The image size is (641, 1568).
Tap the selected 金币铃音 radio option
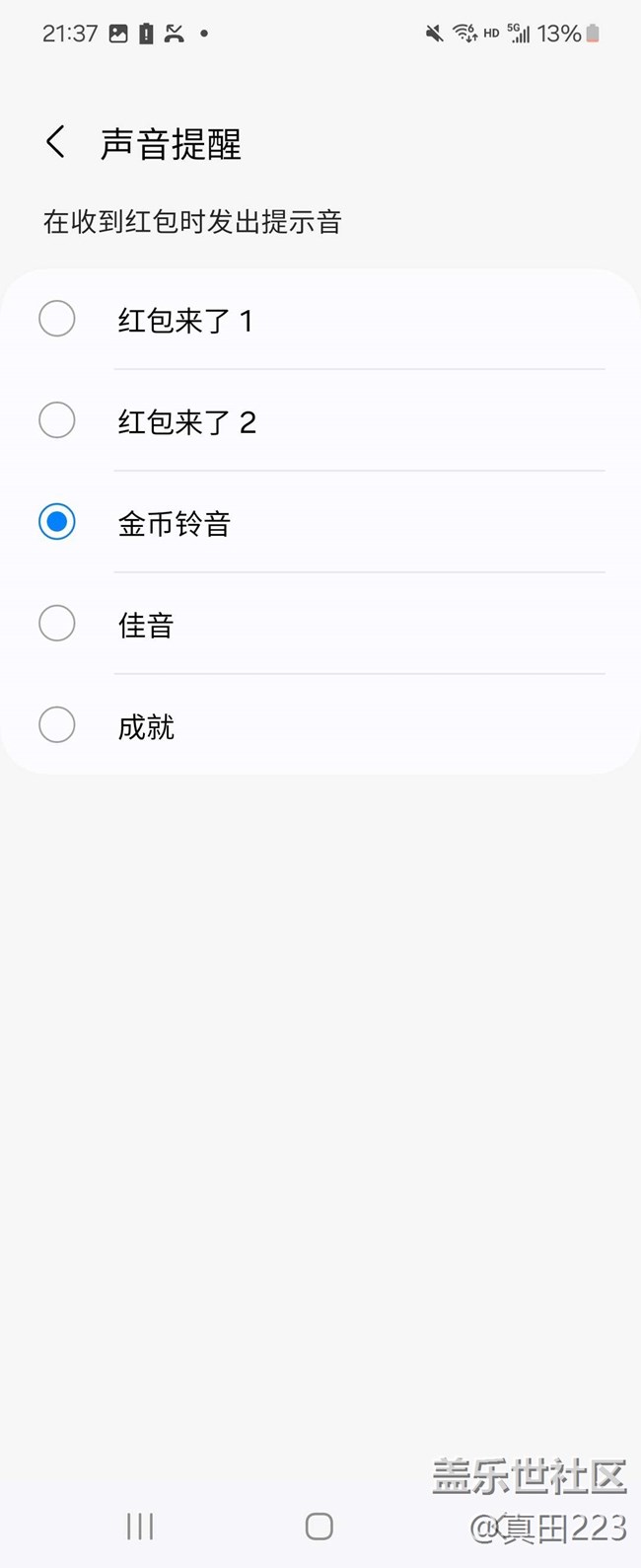[57, 522]
